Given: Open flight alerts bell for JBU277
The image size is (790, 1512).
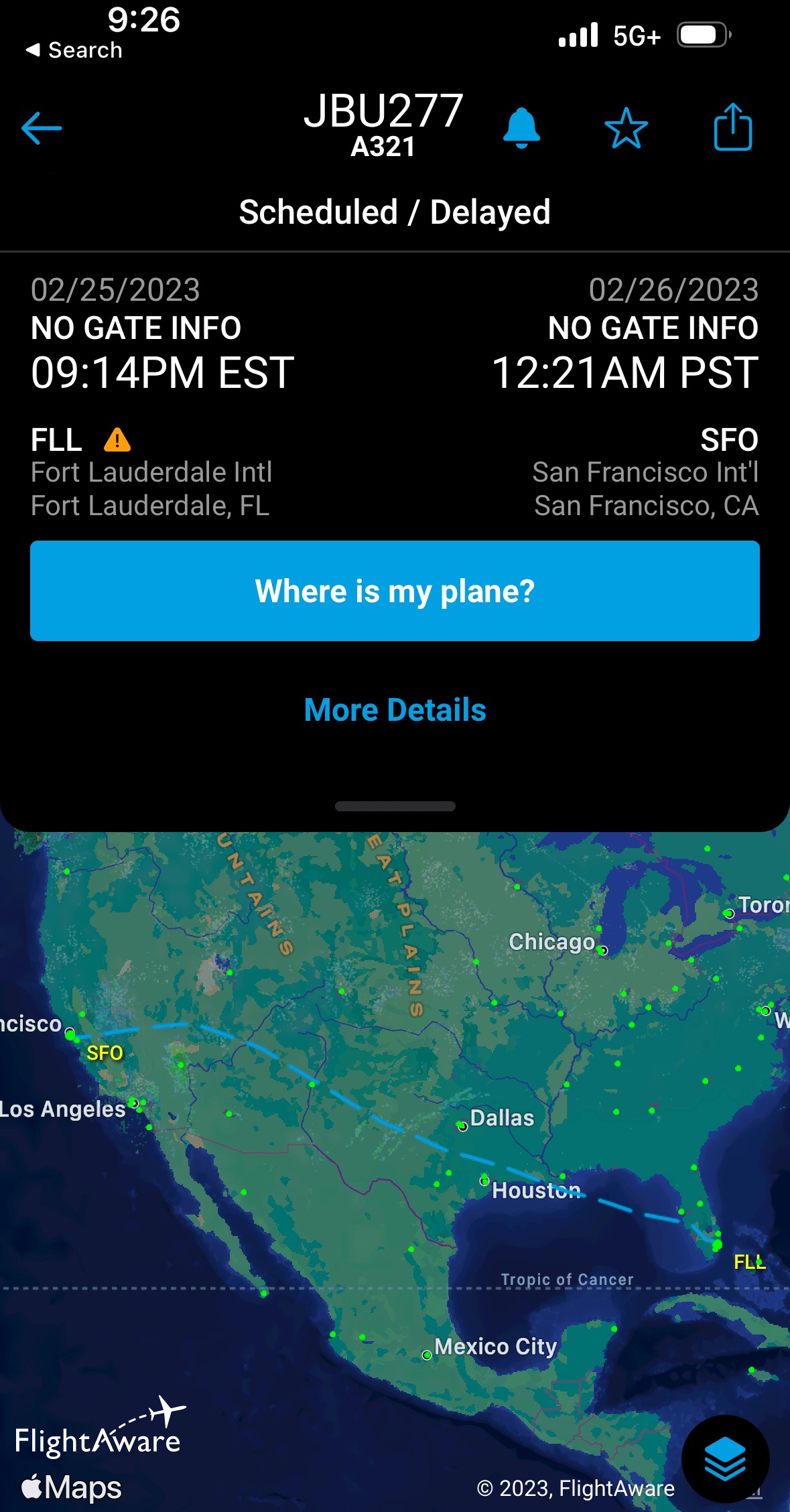Looking at the screenshot, I should pos(521,127).
